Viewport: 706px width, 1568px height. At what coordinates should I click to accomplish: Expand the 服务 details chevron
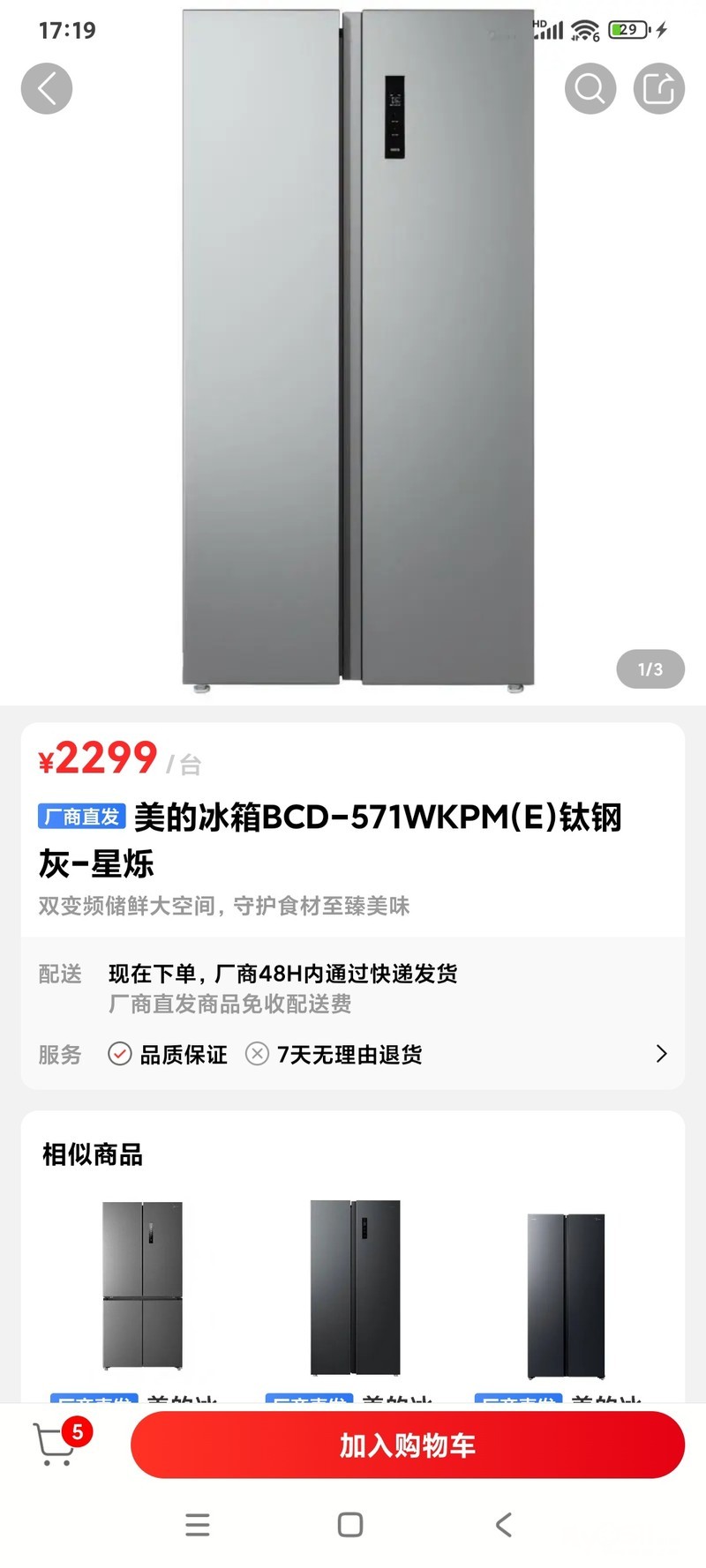click(x=661, y=1054)
